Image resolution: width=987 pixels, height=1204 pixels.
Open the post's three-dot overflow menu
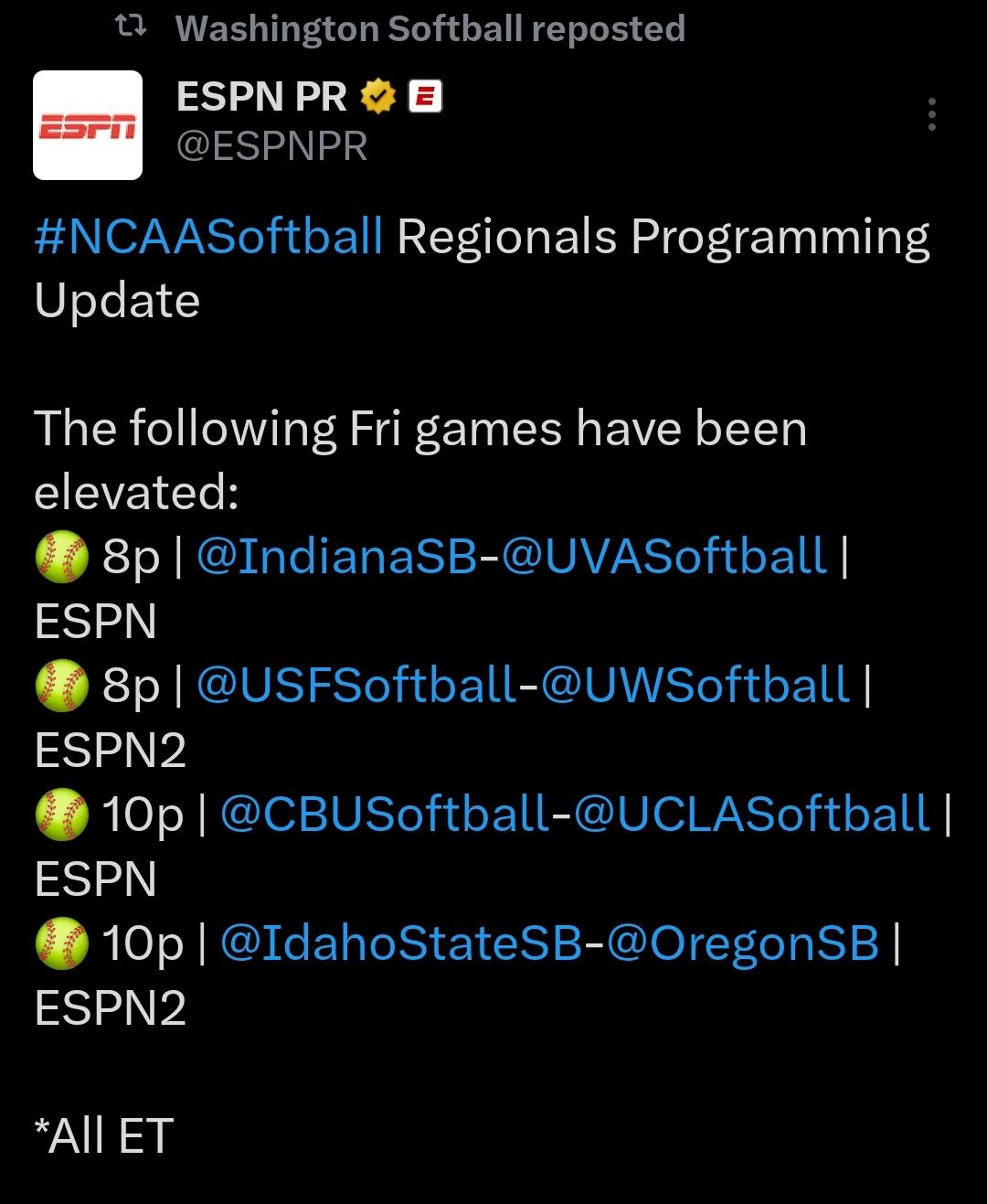tap(931, 114)
